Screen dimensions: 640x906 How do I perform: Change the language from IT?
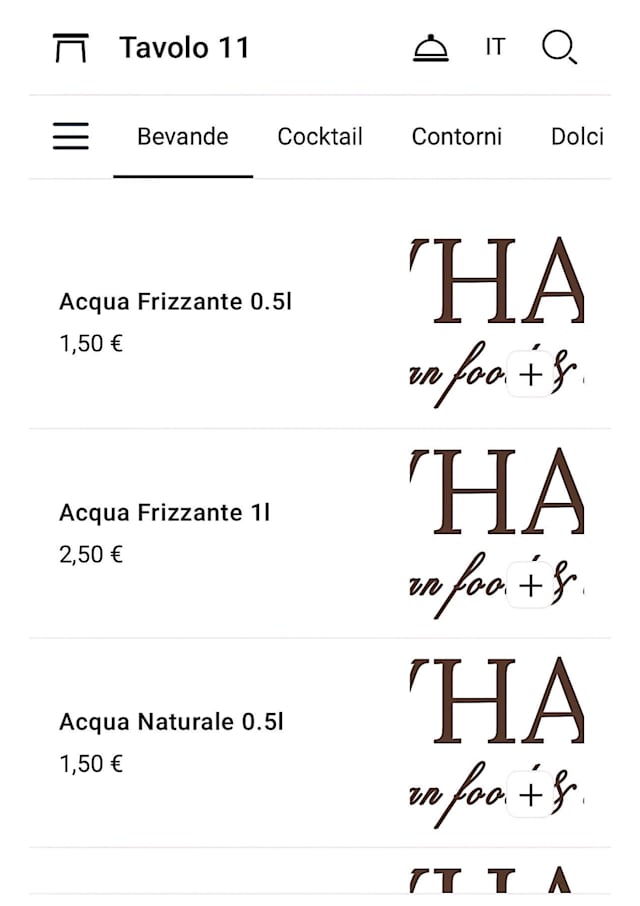495,47
